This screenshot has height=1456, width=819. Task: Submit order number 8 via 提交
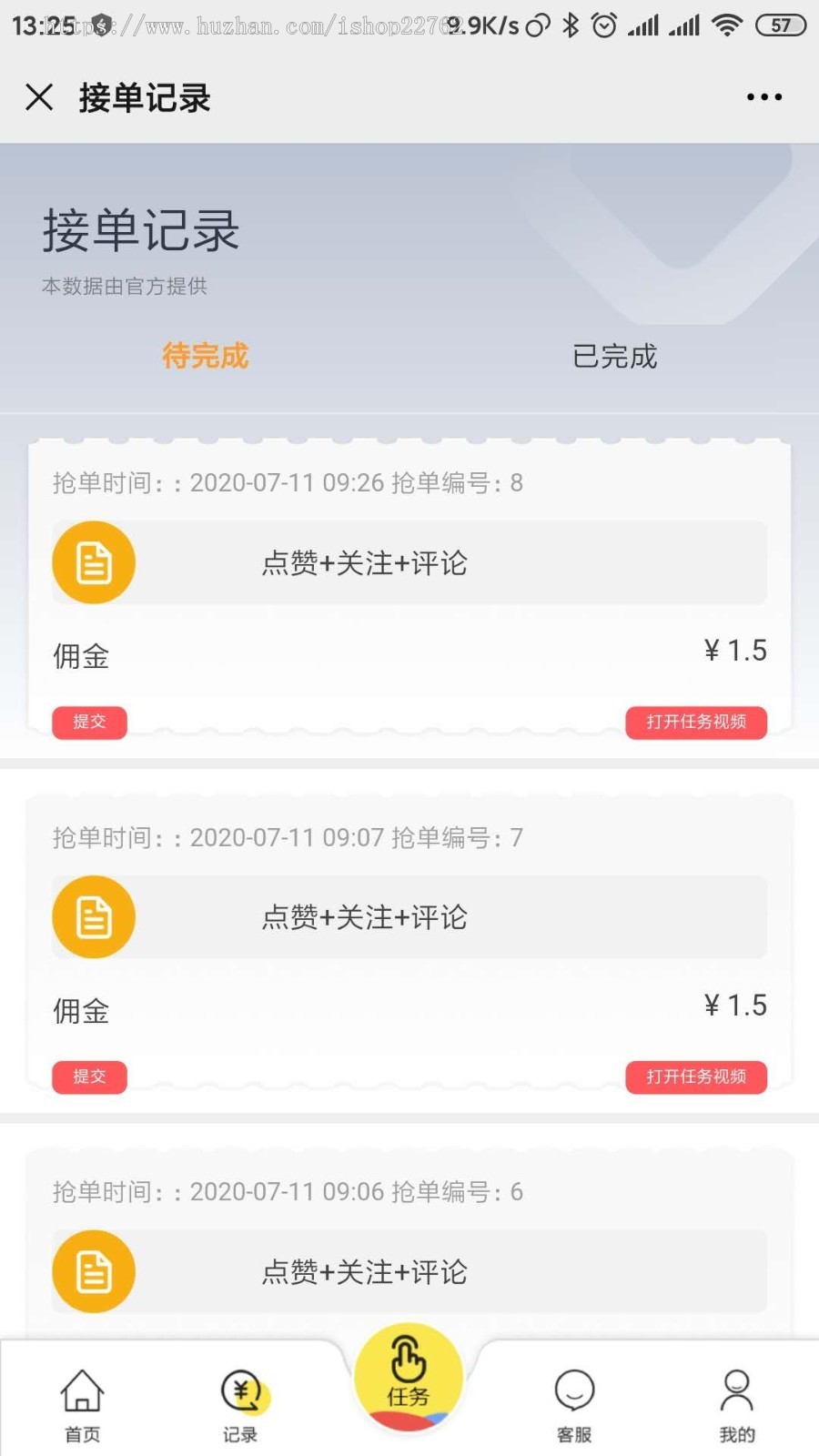[x=89, y=723]
